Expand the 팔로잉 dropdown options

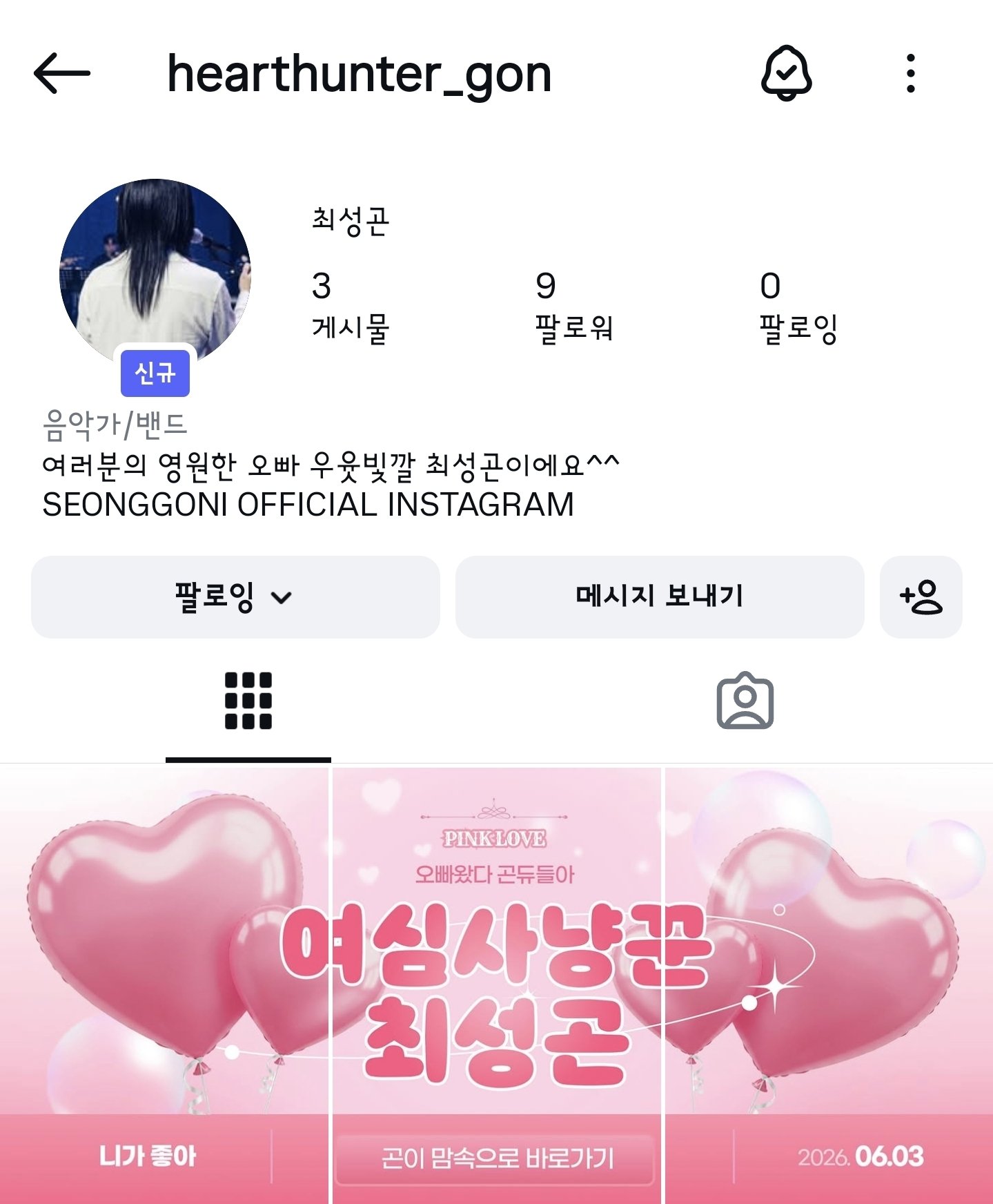[x=280, y=599]
